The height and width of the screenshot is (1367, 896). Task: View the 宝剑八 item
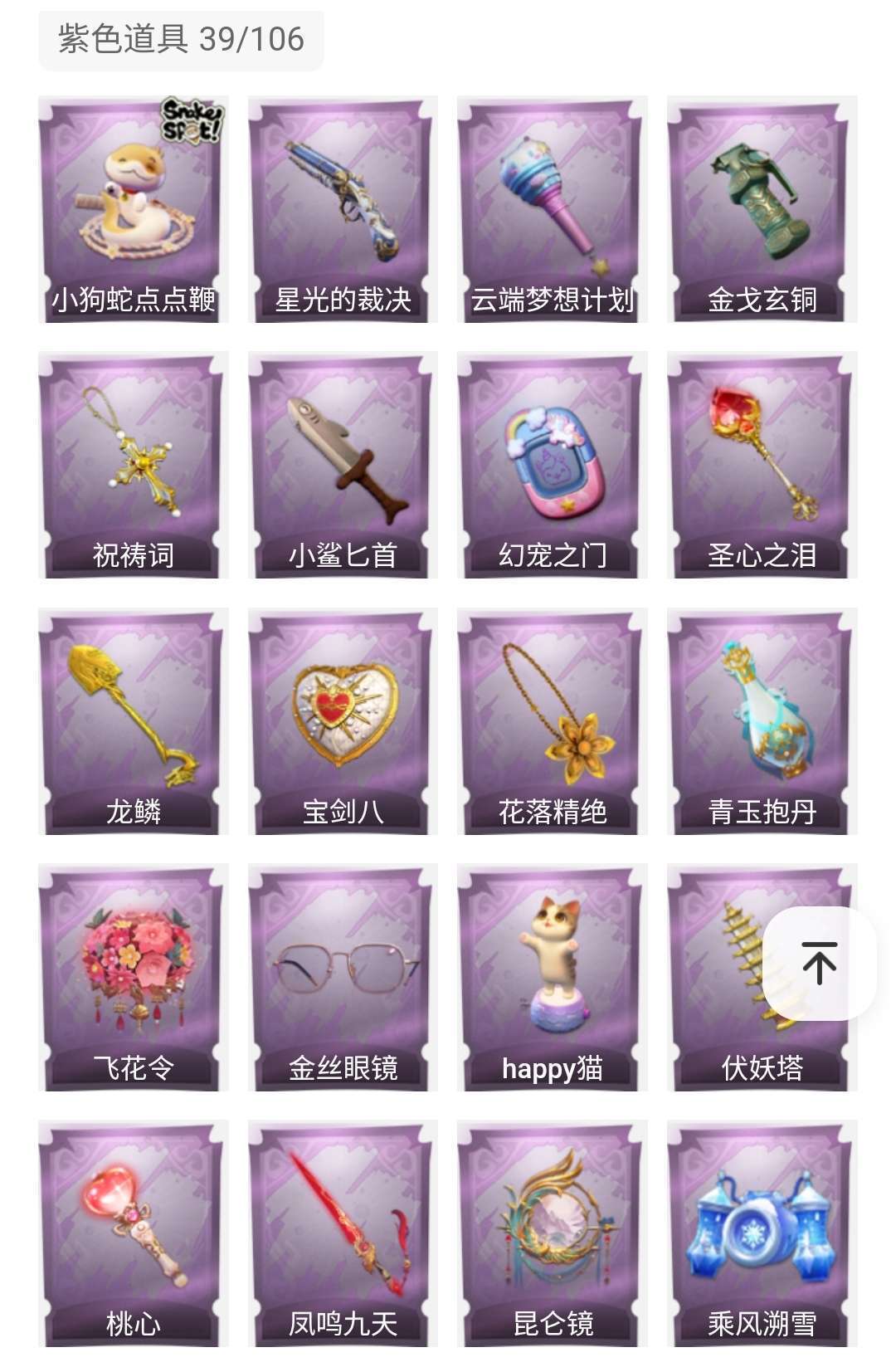(x=343, y=721)
